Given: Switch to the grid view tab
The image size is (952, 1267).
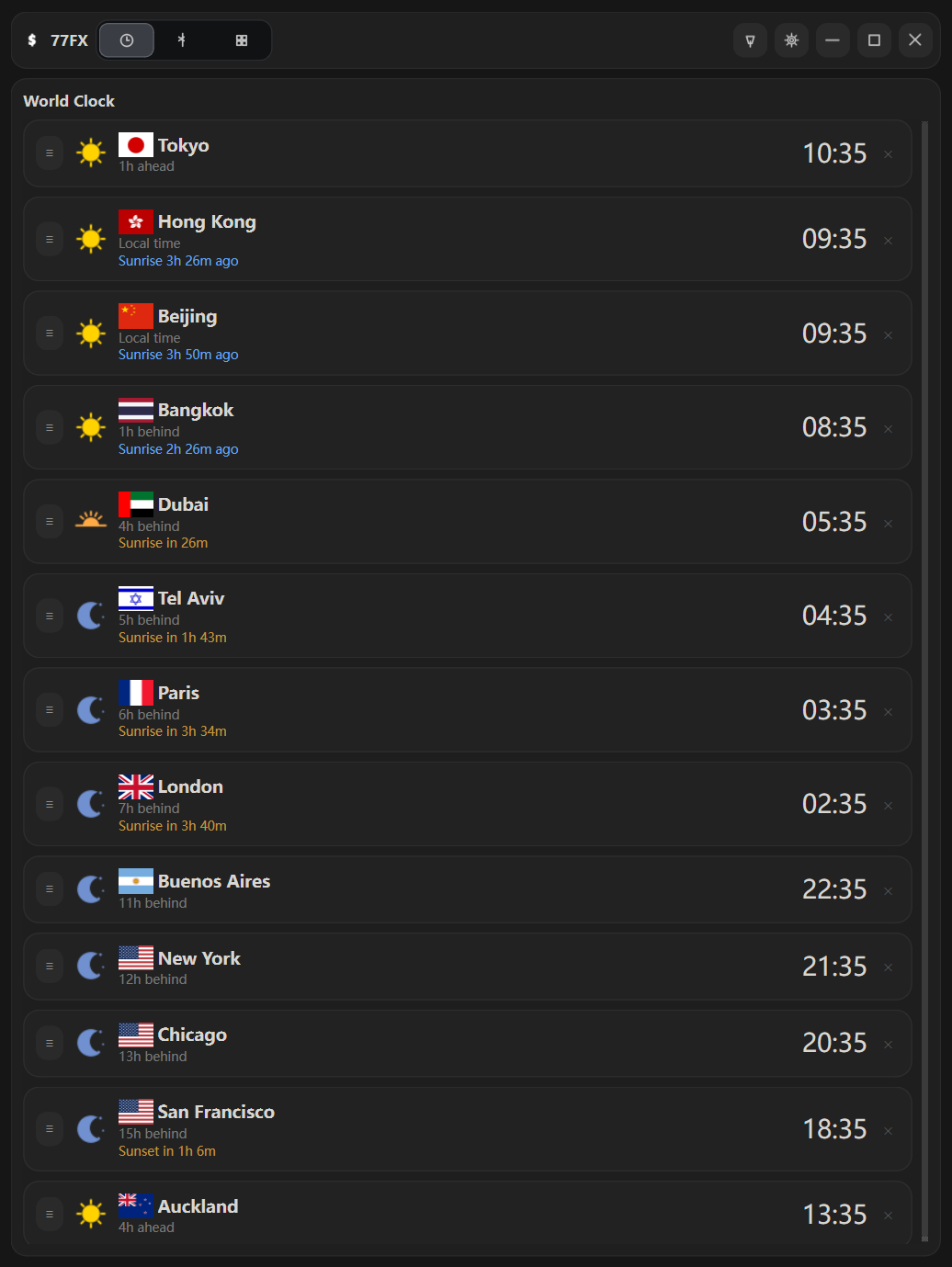Looking at the screenshot, I should [241, 40].
